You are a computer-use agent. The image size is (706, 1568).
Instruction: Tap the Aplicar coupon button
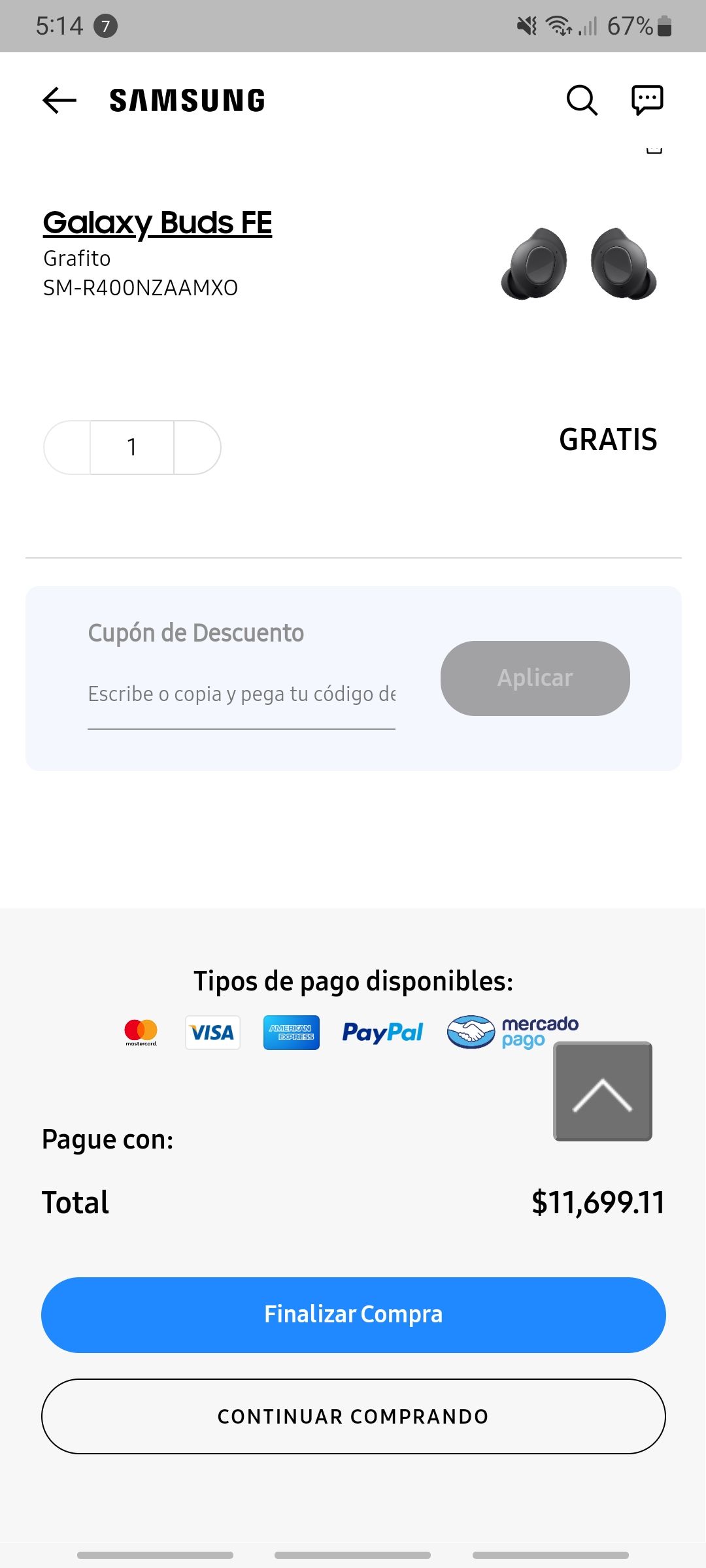pos(534,678)
